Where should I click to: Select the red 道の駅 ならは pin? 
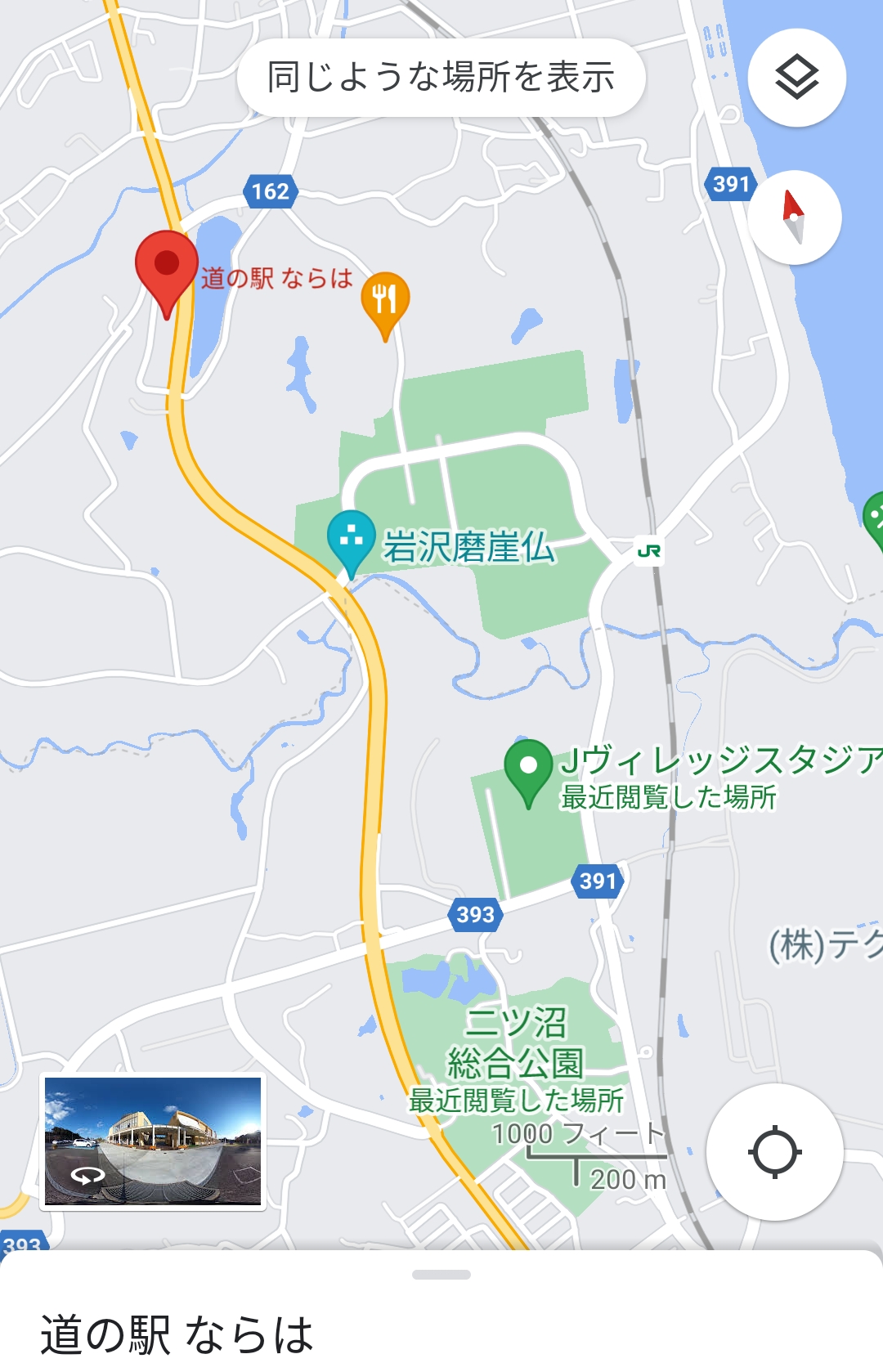click(x=167, y=267)
